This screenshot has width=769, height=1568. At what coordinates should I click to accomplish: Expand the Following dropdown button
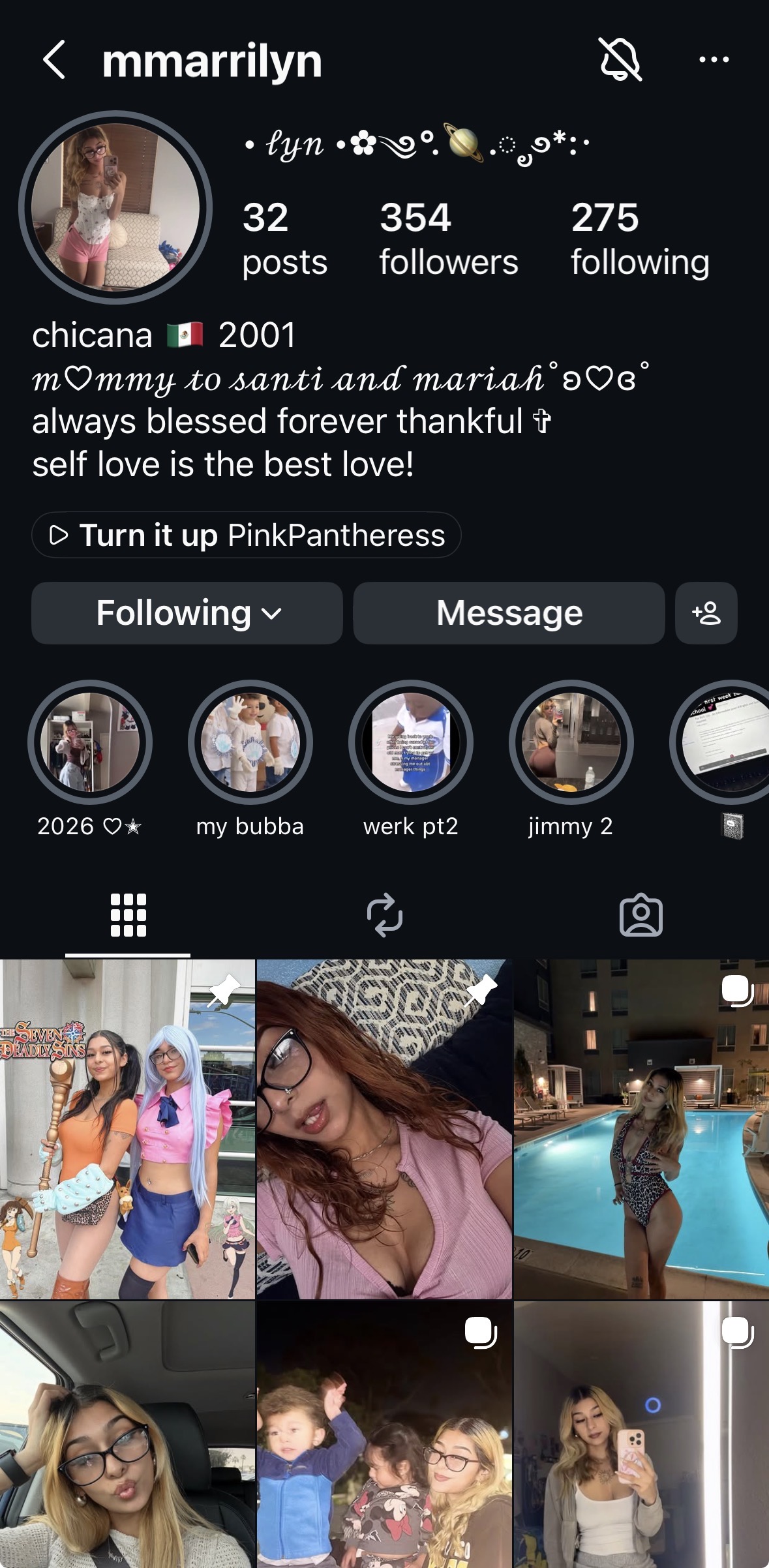point(187,613)
